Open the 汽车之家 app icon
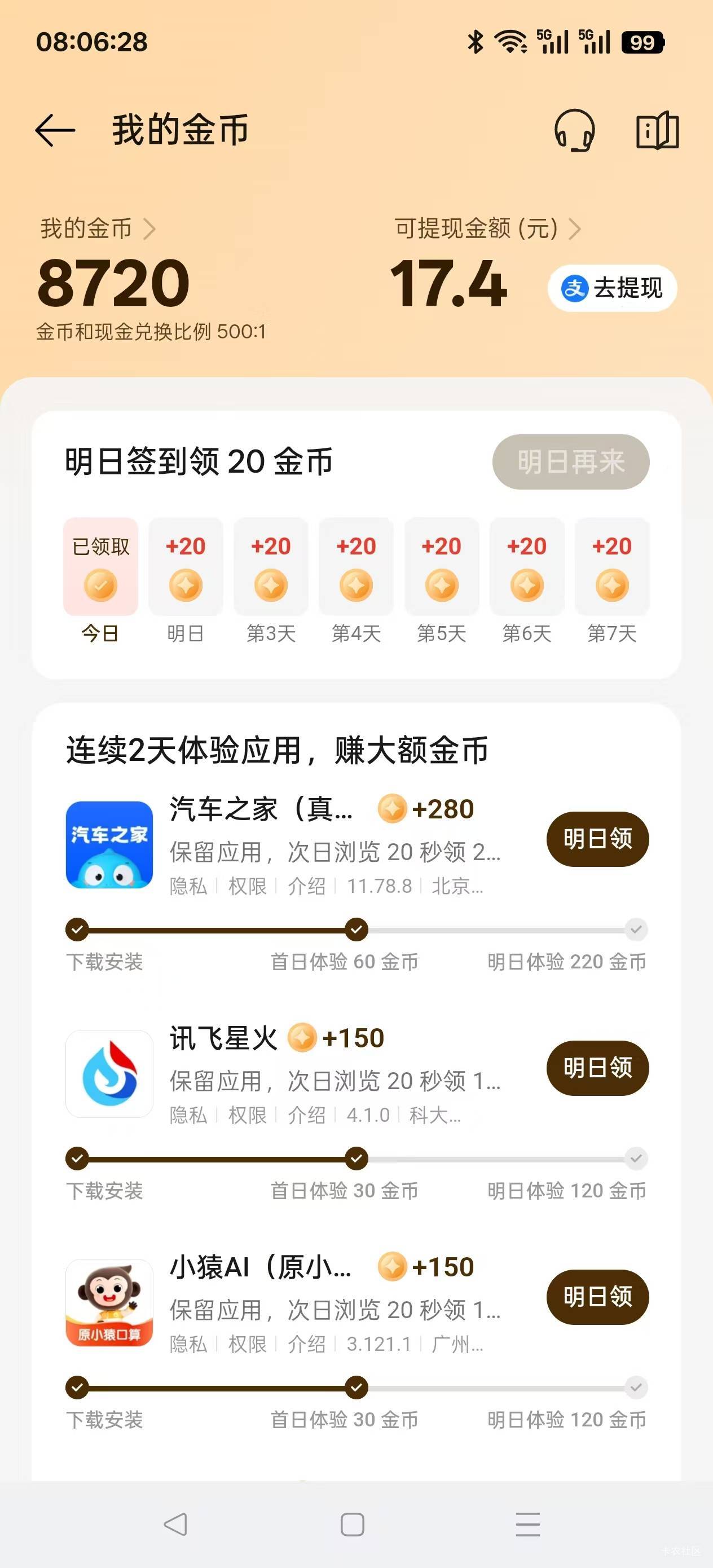 (109, 845)
